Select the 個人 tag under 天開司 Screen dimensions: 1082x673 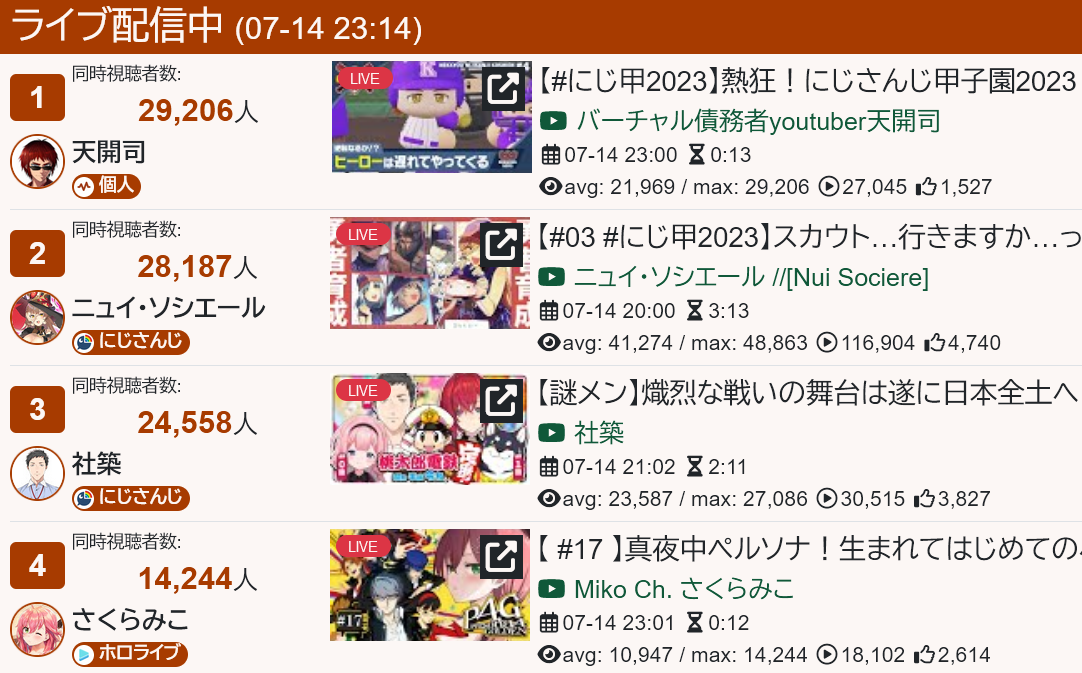[x=107, y=186]
